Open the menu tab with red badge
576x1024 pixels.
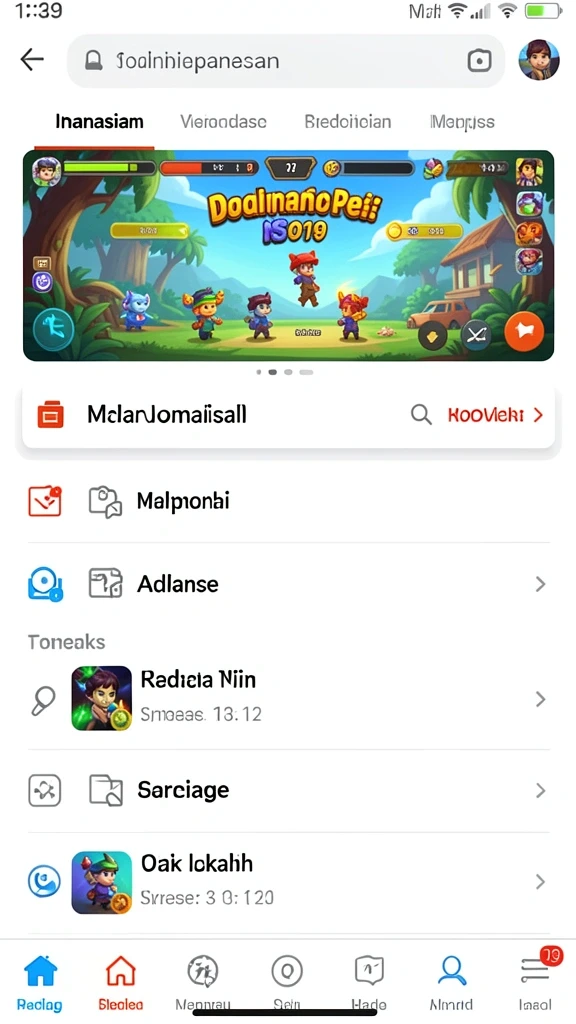point(536,980)
